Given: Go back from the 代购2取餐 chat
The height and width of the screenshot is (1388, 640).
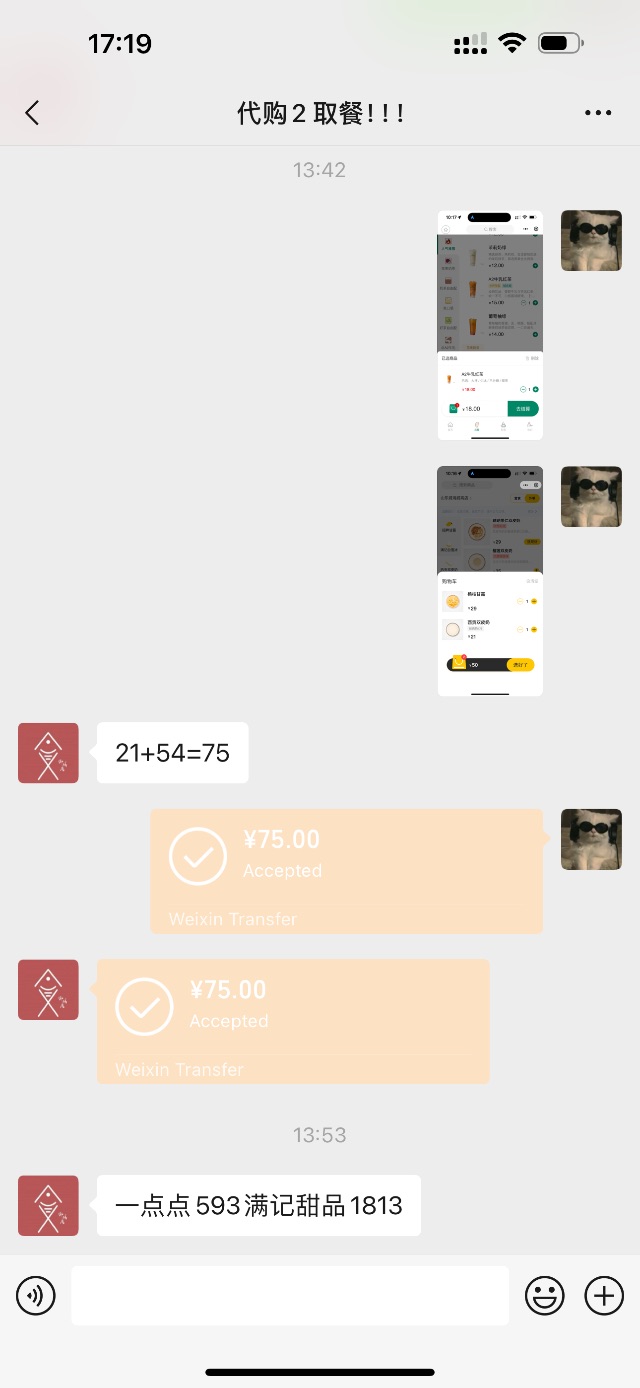Looking at the screenshot, I should 32,113.
